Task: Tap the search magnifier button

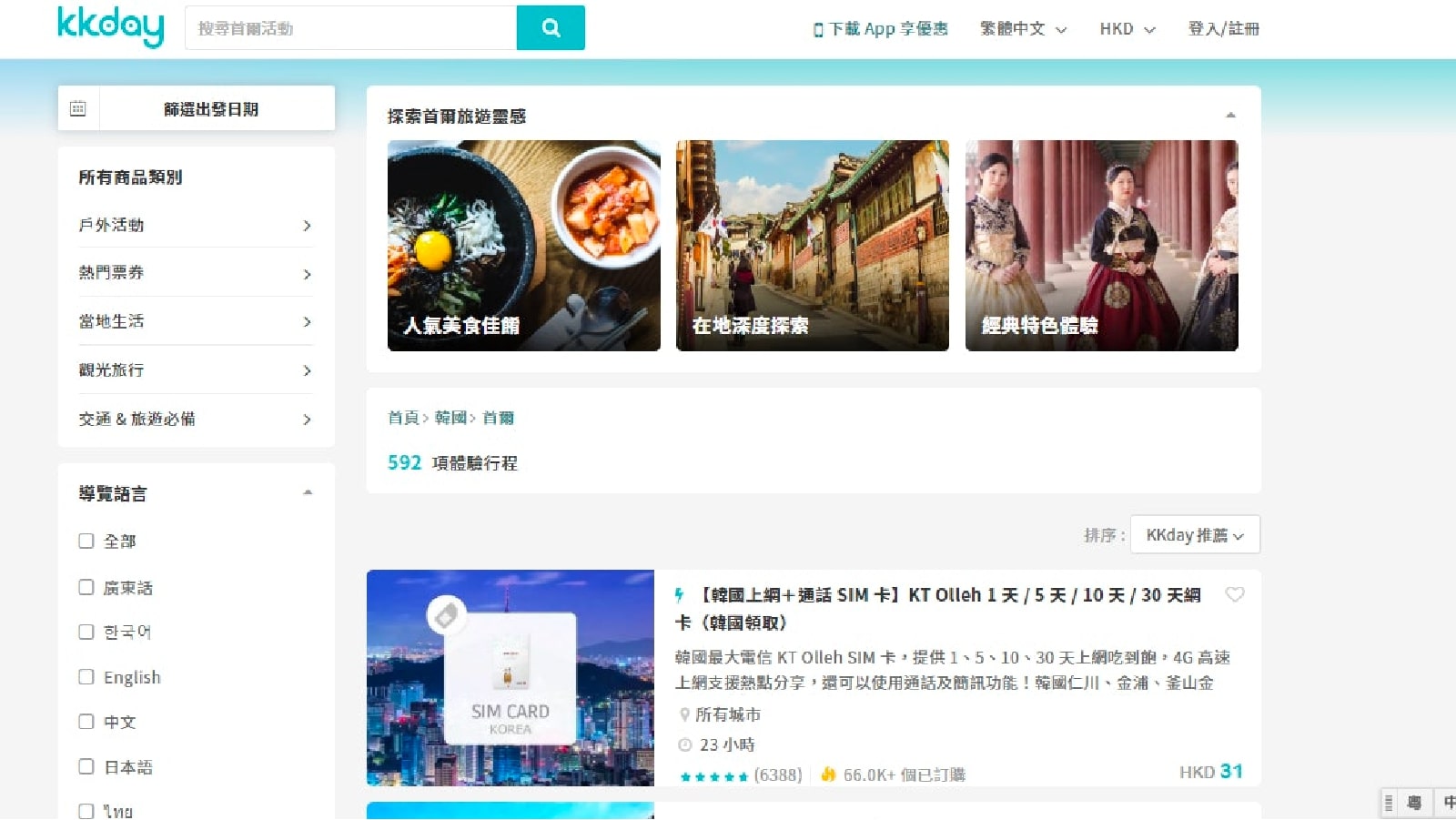Action: (x=551, y=28)
